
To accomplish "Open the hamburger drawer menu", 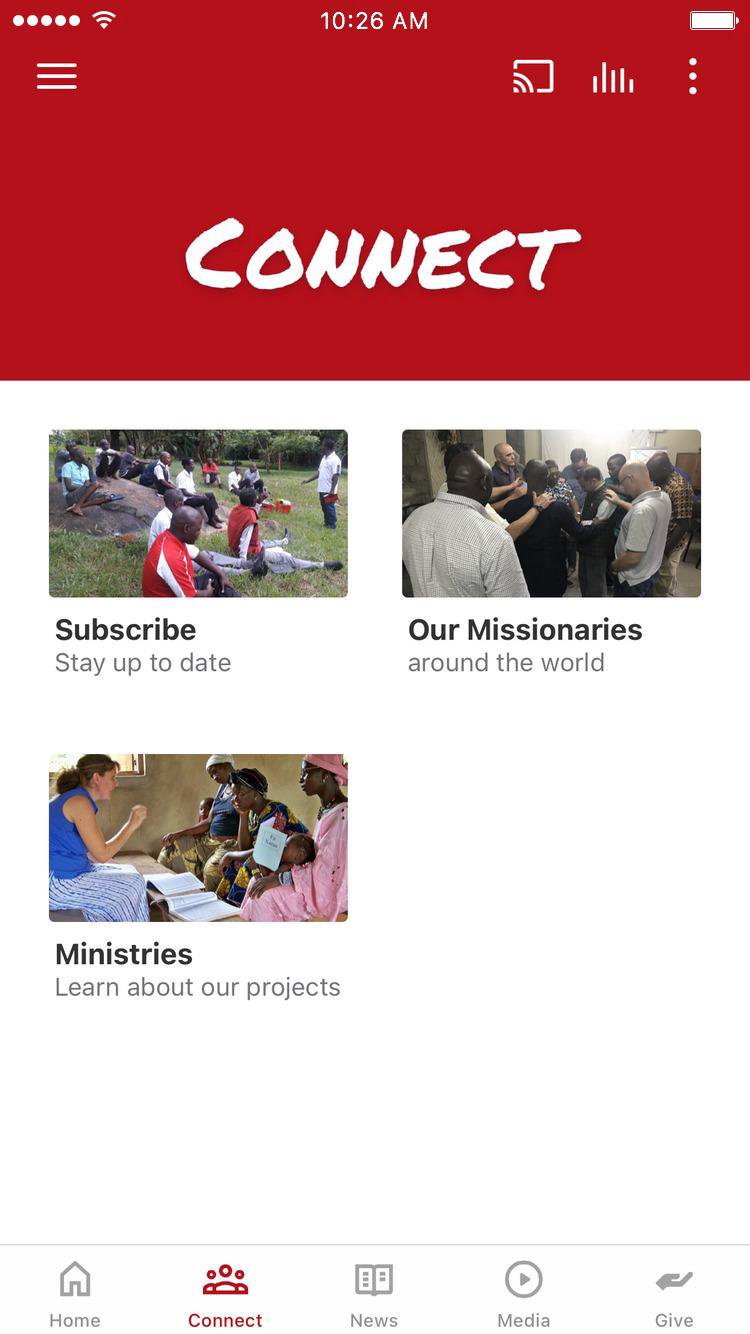I will pyautogui.click(x=57, y=77).
